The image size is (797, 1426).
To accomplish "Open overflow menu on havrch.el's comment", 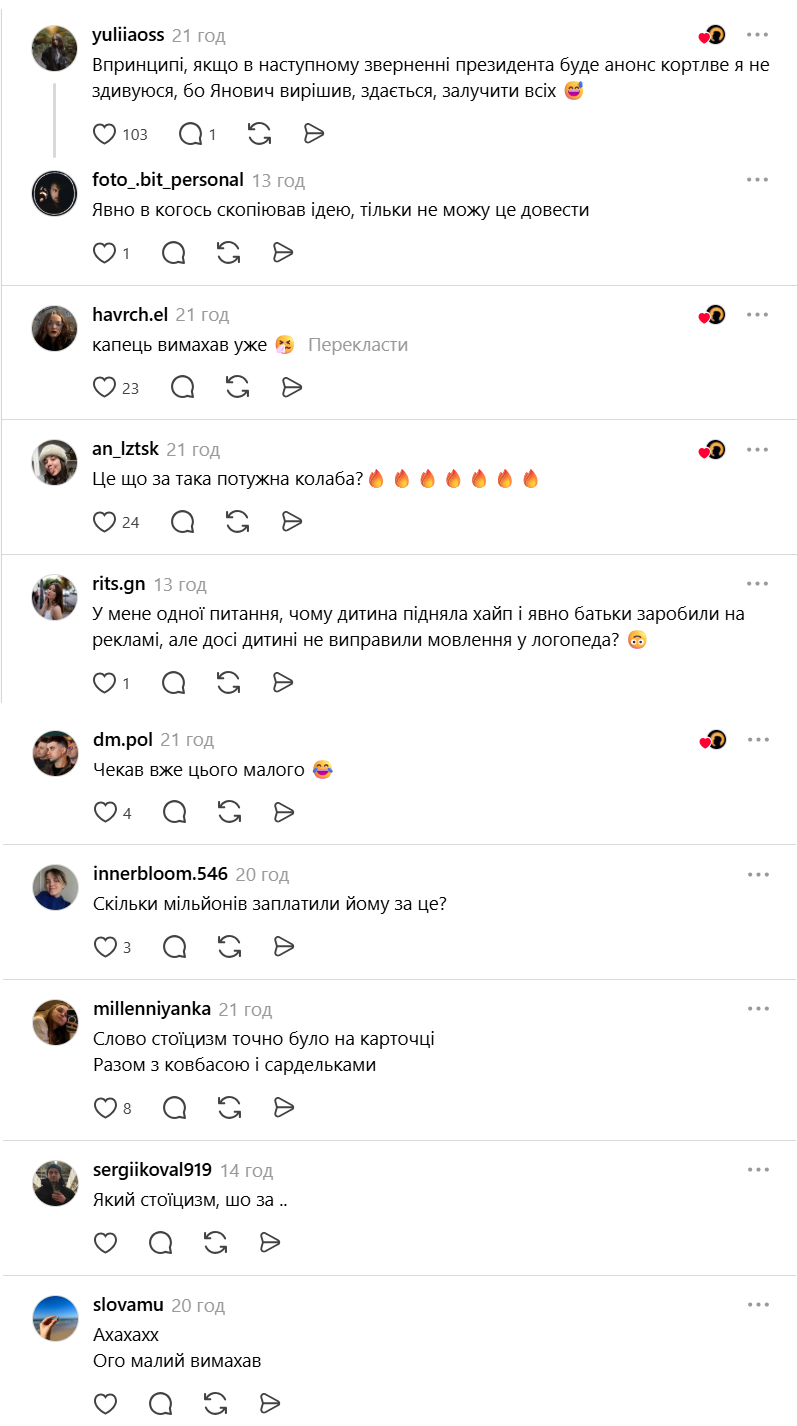I will point(757,315).
